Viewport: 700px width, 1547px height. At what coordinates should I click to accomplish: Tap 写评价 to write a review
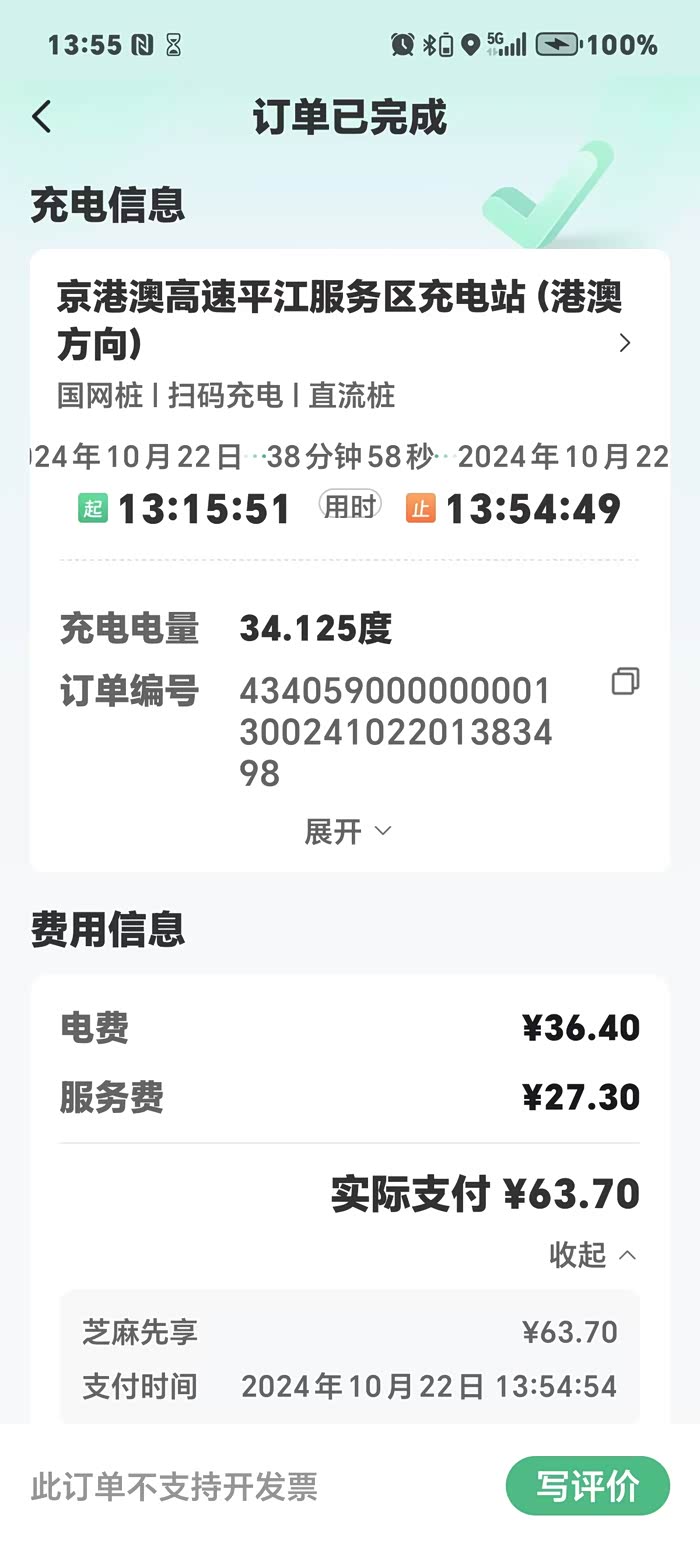point(587,1486)
